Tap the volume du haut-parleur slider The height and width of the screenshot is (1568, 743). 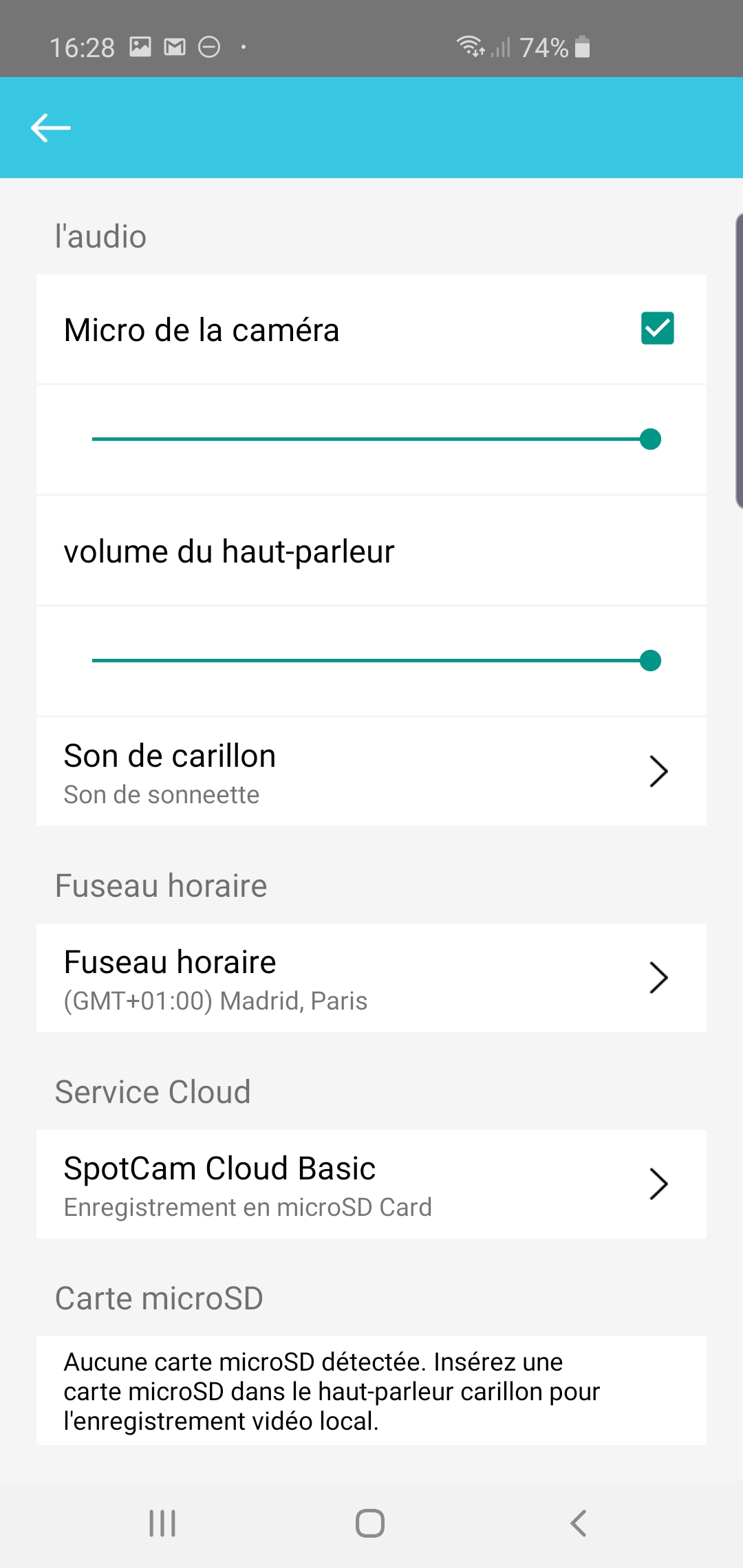(x=371, y=660)
